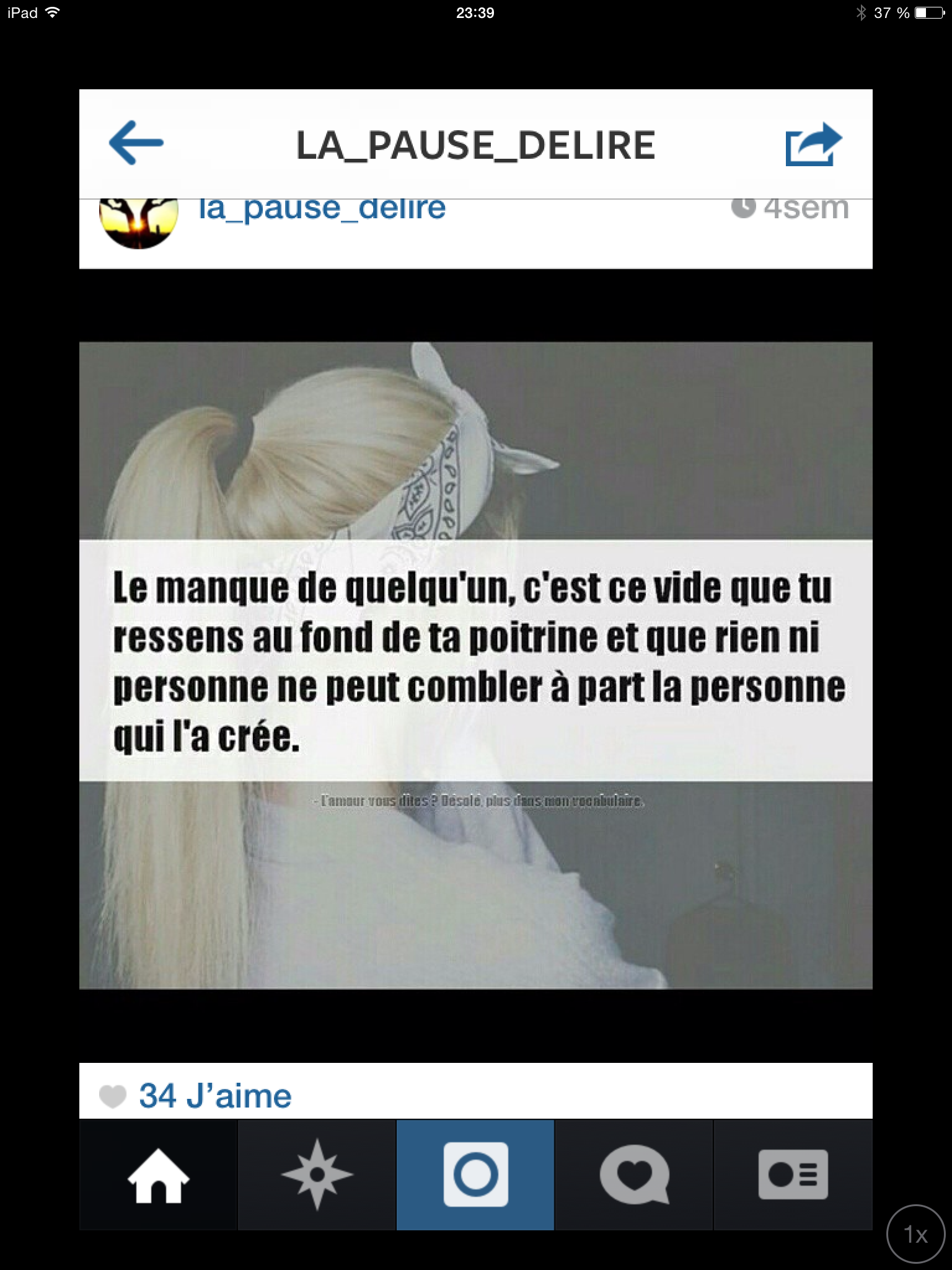
Task: Open the Explore compass tab
Action: [x=317, y=1175]
